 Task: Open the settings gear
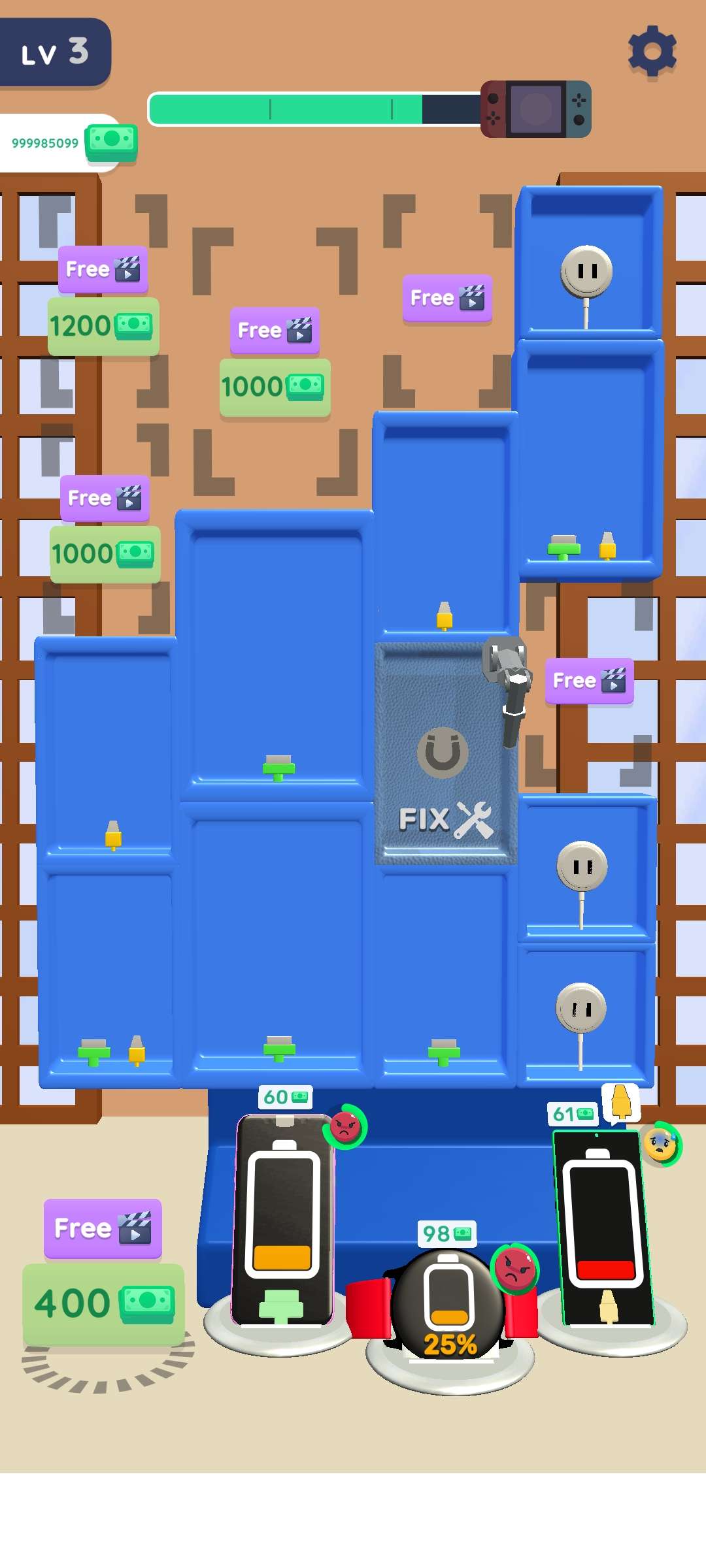point(652,52)
